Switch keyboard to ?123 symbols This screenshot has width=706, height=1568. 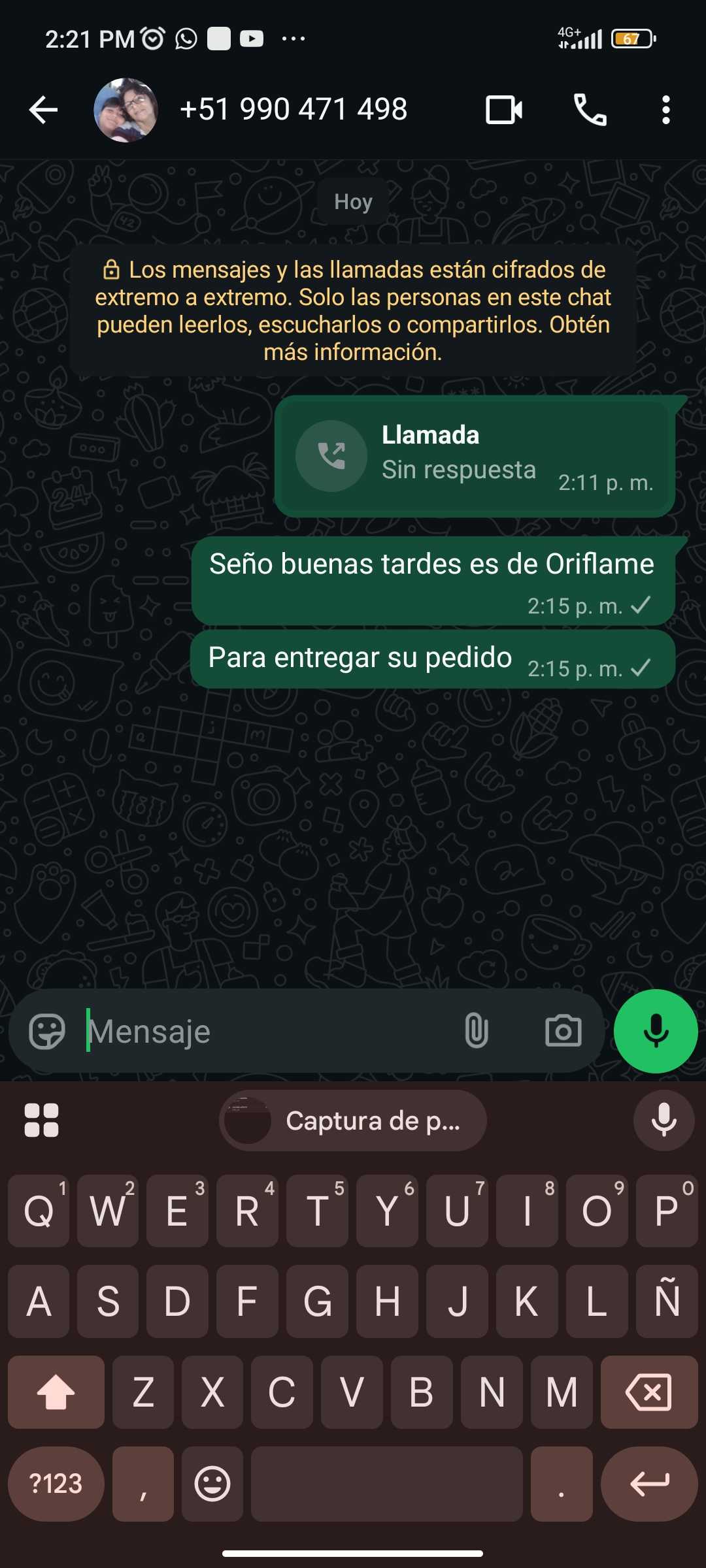[x=56, y=1484]
